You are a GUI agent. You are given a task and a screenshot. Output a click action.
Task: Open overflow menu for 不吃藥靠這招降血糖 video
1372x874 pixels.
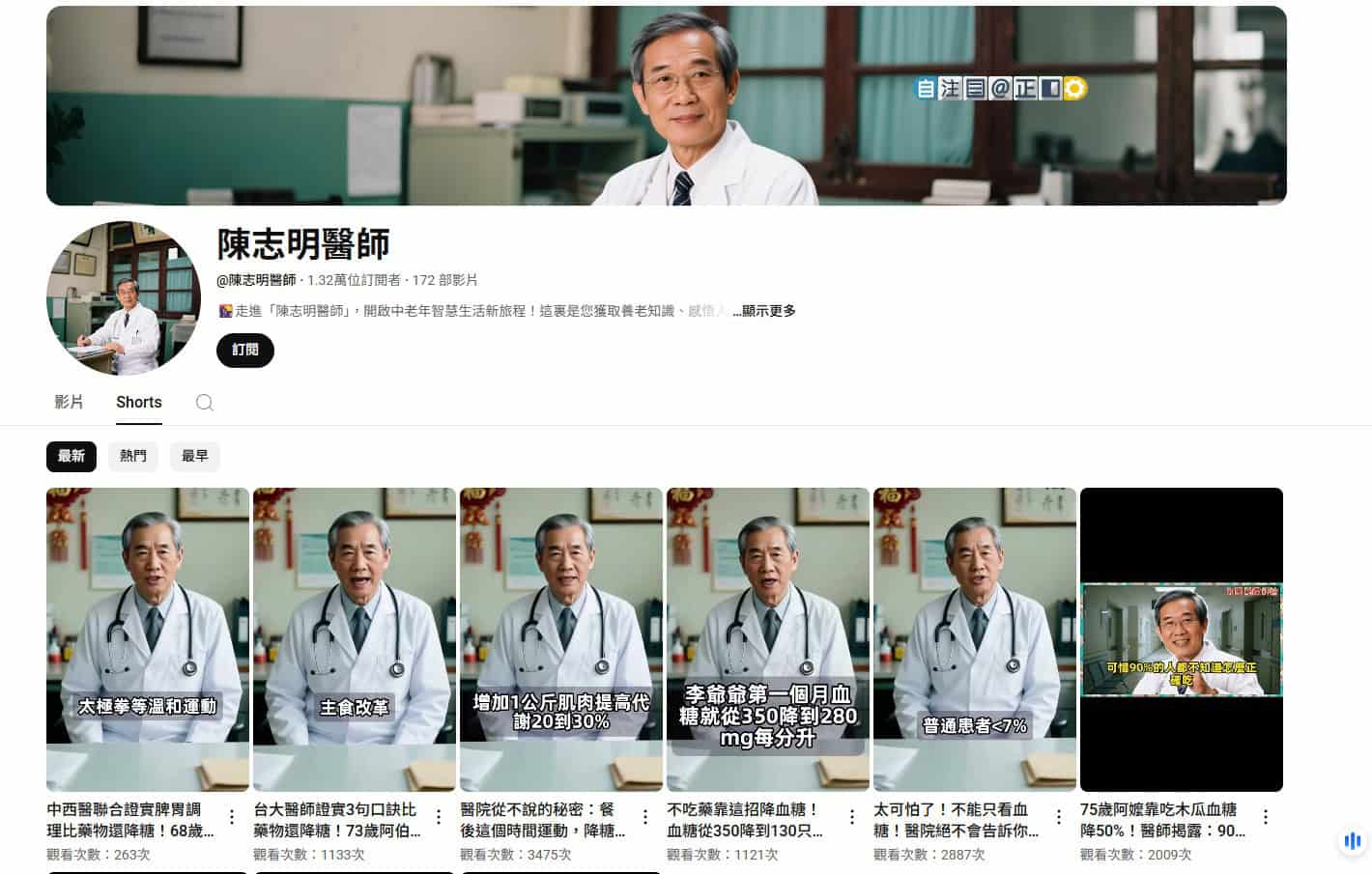pos(852,817)
